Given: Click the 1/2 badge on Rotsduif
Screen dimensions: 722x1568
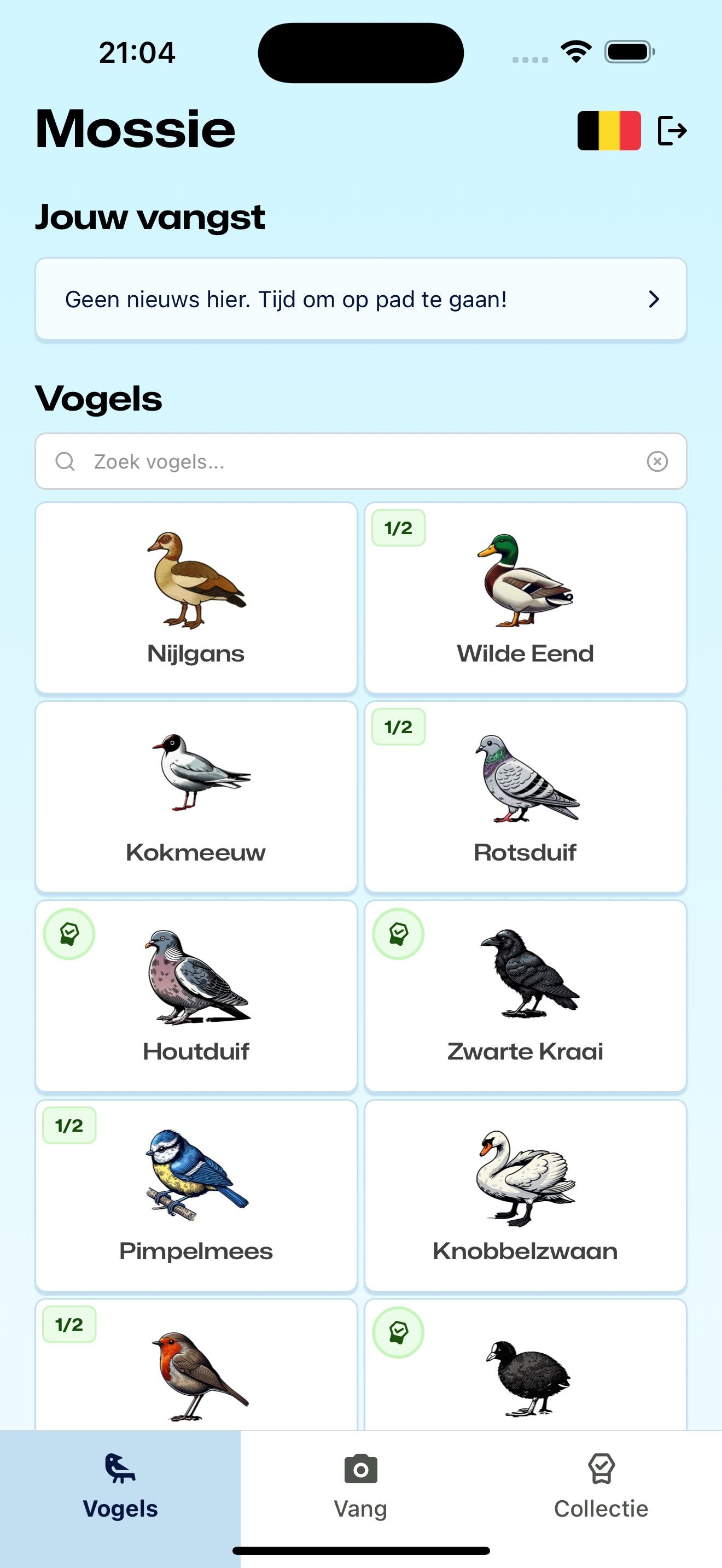Looking at the screenshot, I should (x=400, y=726).
